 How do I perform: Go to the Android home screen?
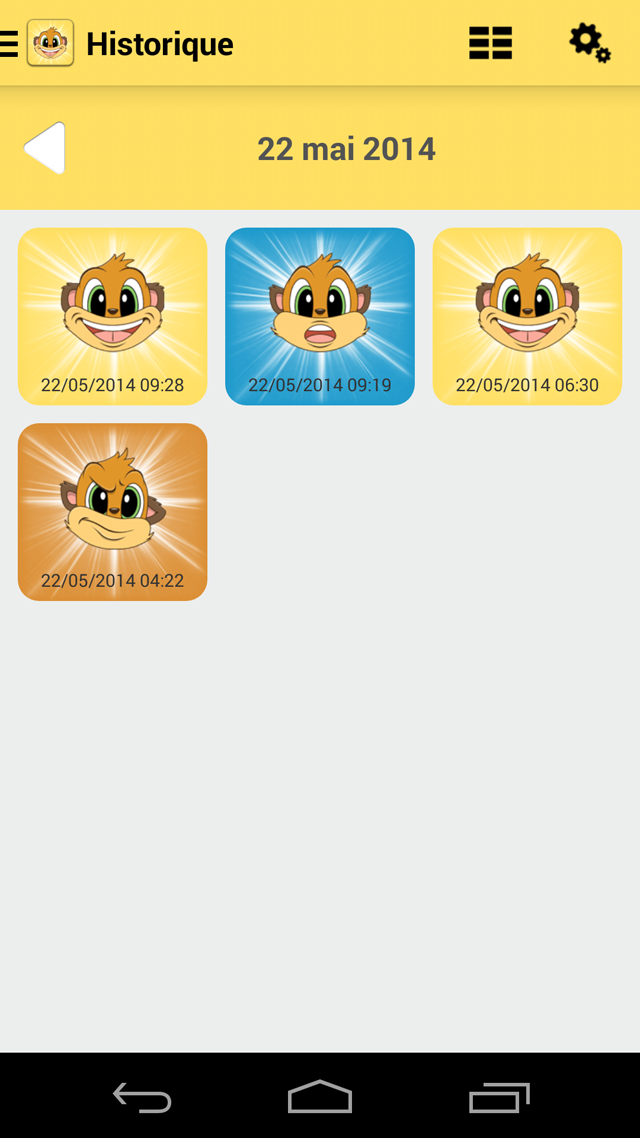click(320, 1097)
